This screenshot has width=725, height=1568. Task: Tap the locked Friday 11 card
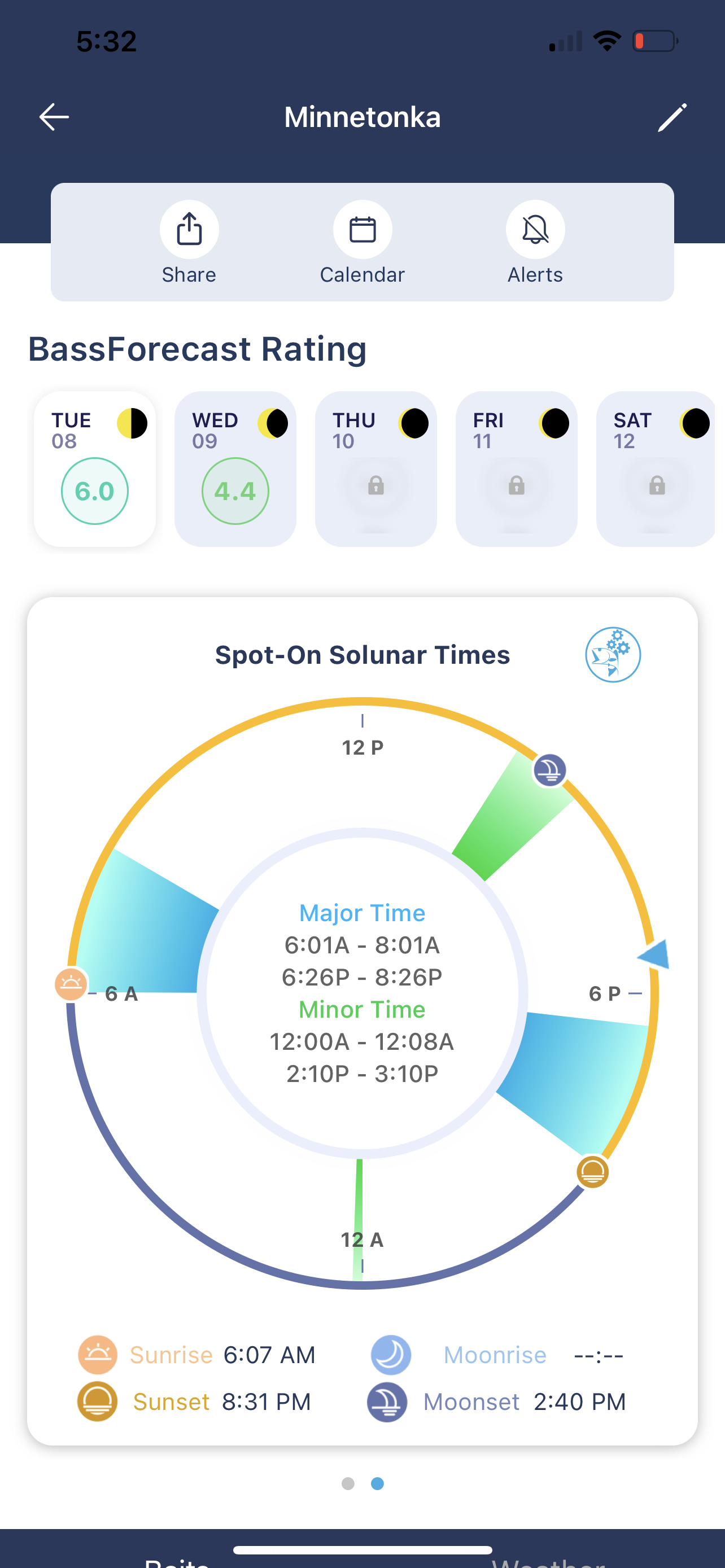tap(516, 468)
